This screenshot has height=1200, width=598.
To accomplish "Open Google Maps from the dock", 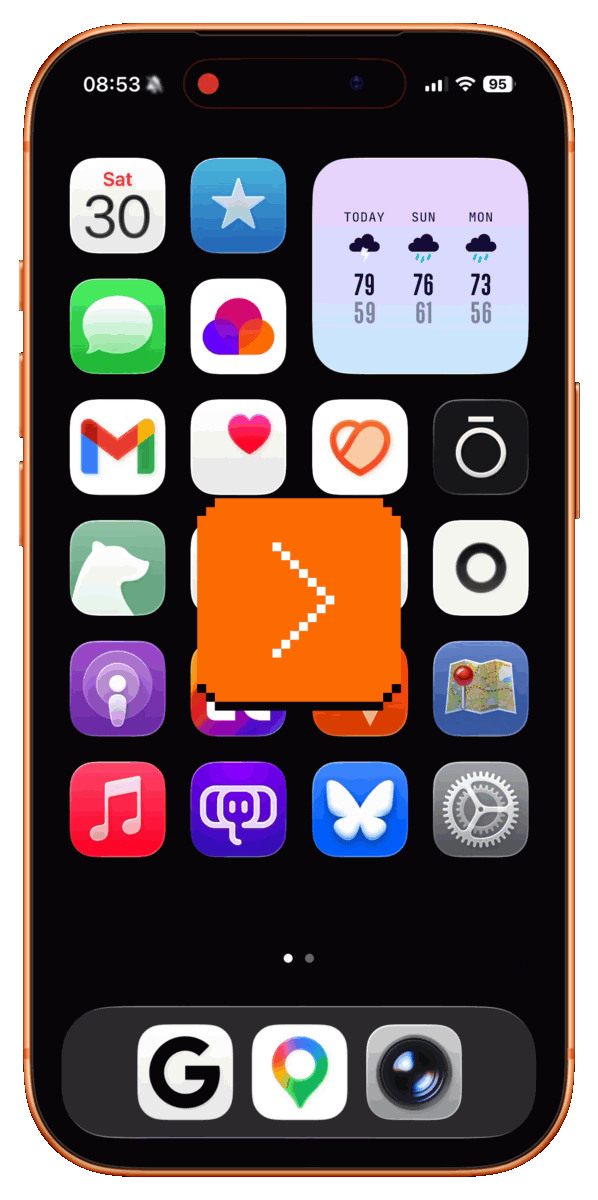I will coord(300,1072).
